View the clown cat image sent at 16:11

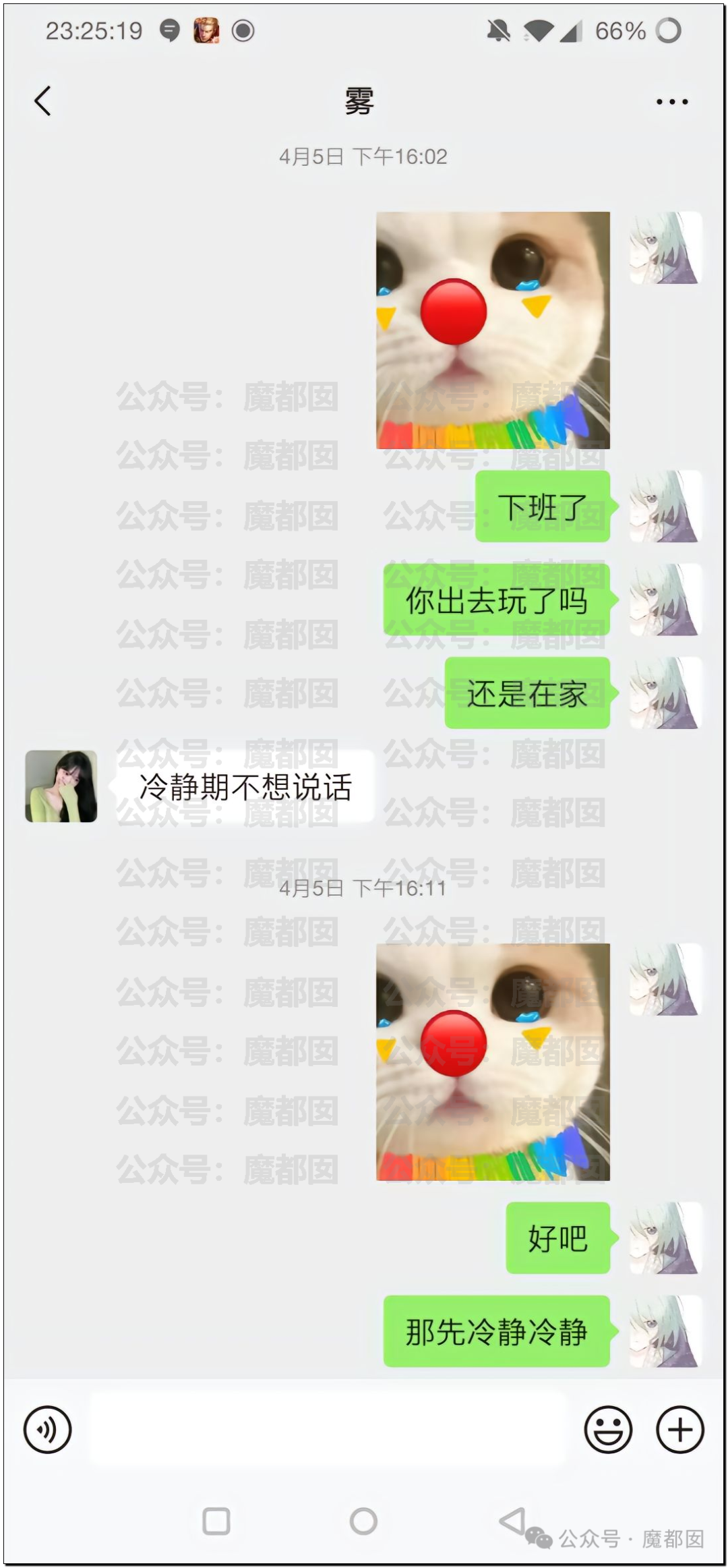(493, 1062)
